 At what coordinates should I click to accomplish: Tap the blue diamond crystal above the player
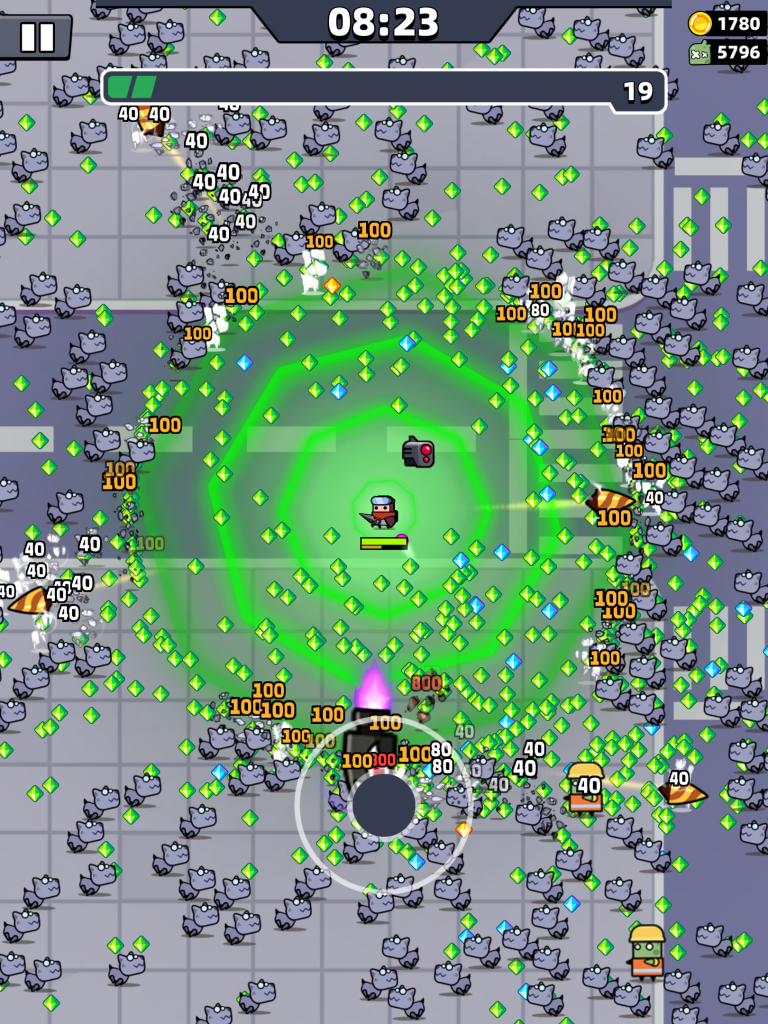[405, 344]
